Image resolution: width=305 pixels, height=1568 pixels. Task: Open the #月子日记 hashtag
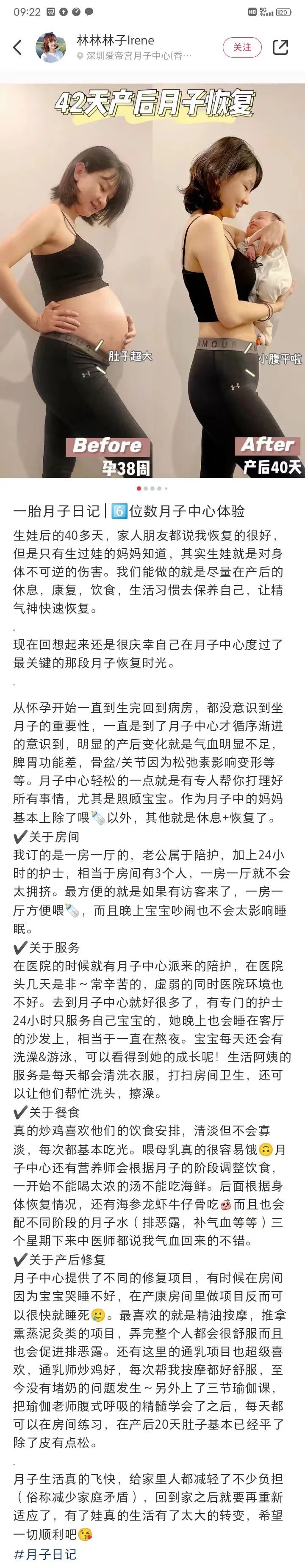[44, 1554]
